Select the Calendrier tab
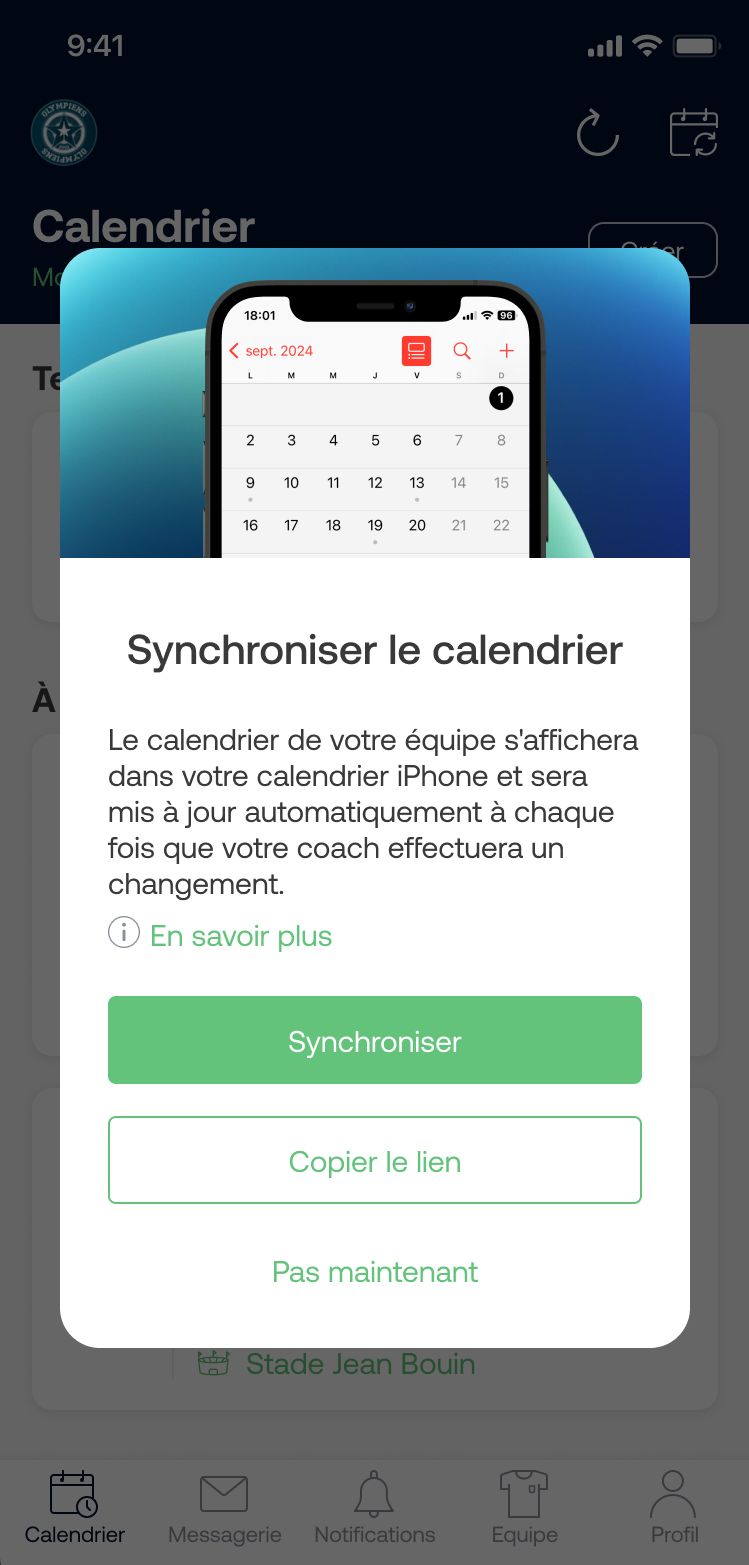749x1565 pixels. tap(75, 1508)
